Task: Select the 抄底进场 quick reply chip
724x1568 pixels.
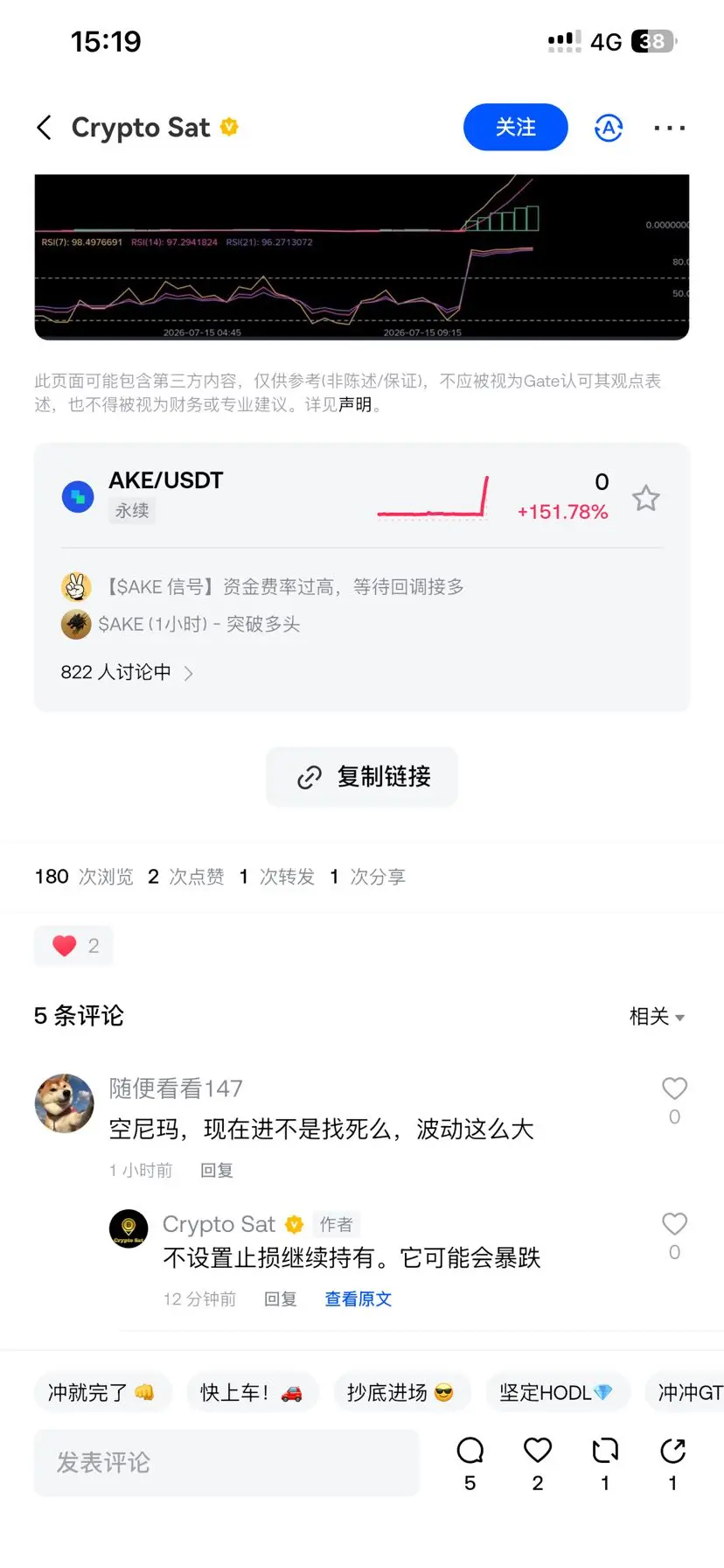Action: pos(401,1392)
